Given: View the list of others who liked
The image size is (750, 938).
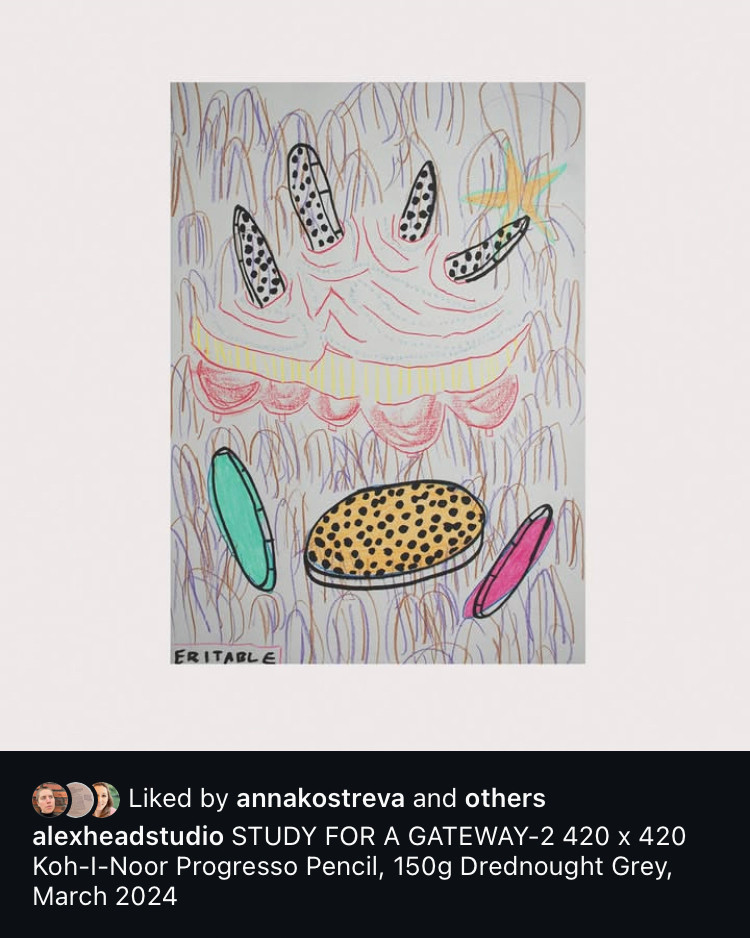Looking at the screenshot, I should 505,798.
